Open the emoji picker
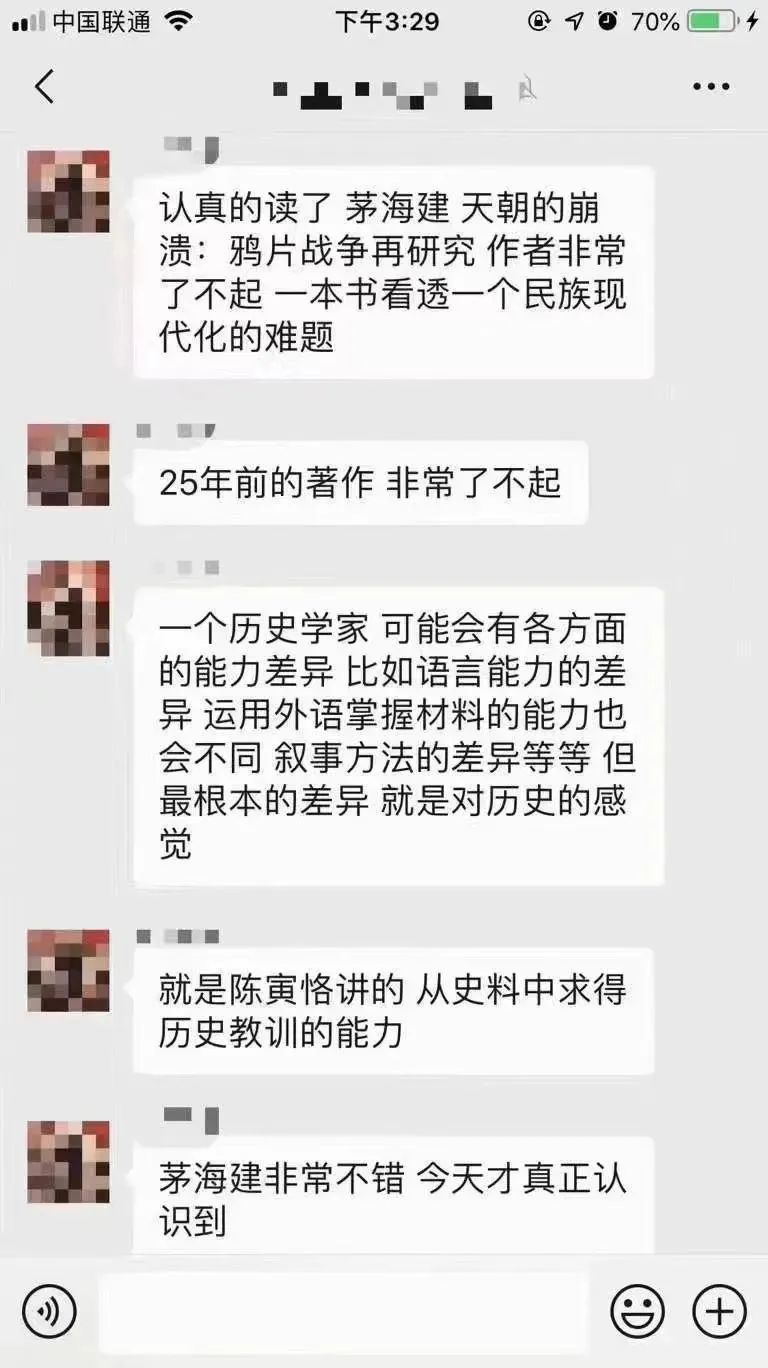768x1368 pixels. [x=637, y=1311]
